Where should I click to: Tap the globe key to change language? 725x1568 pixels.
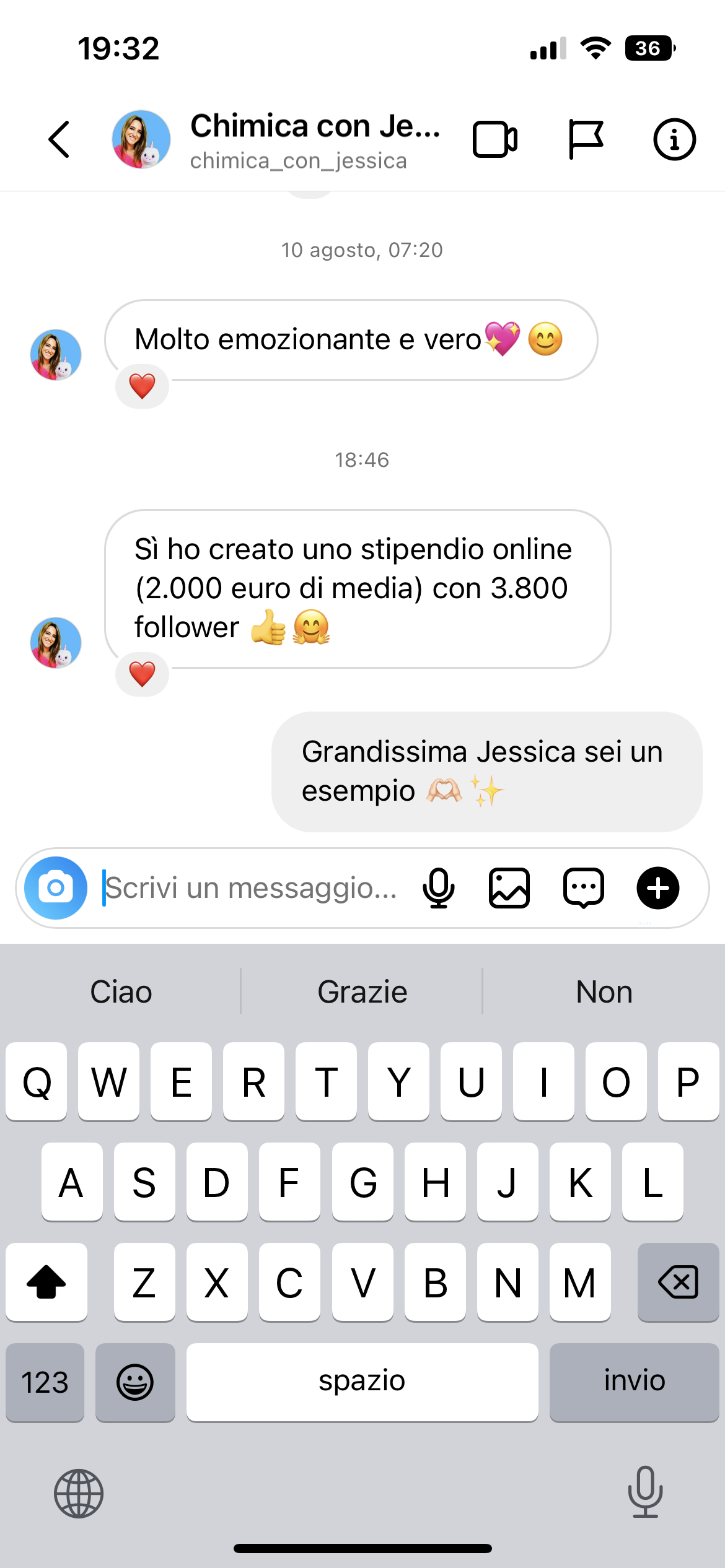(x=79, y=1494)
